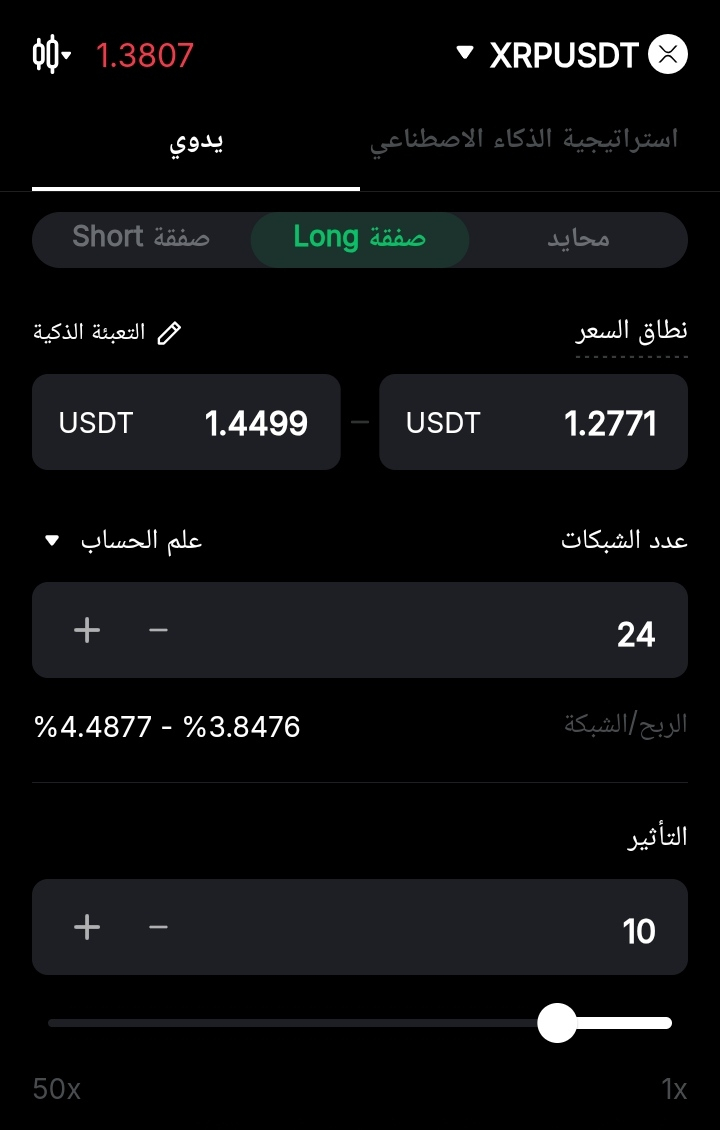Tap التعبئة الذكية smart fill
This screenshot has height=1130, width=720.
(x=108, y=332)
